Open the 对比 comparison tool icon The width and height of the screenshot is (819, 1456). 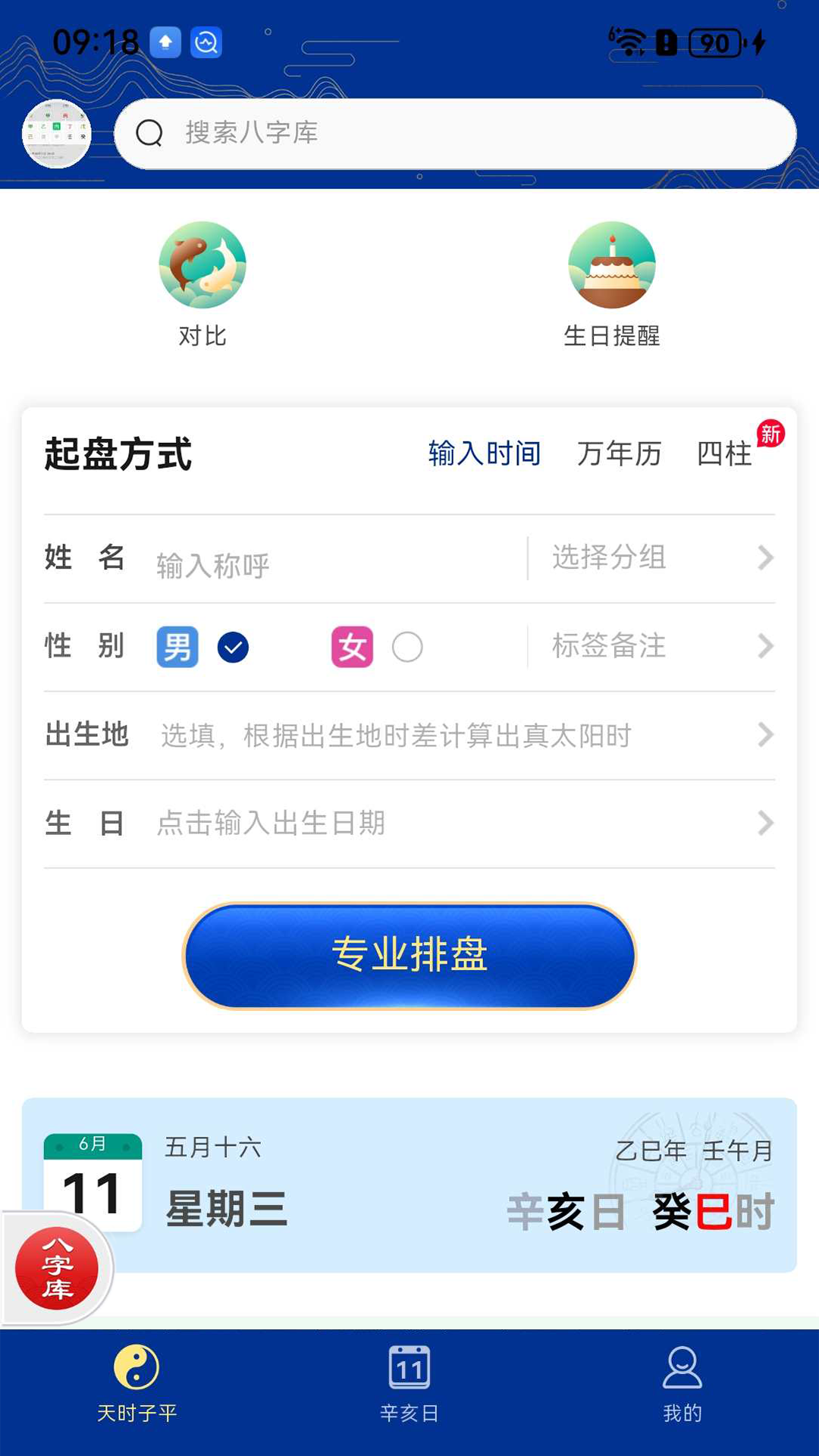pos(201,265)
